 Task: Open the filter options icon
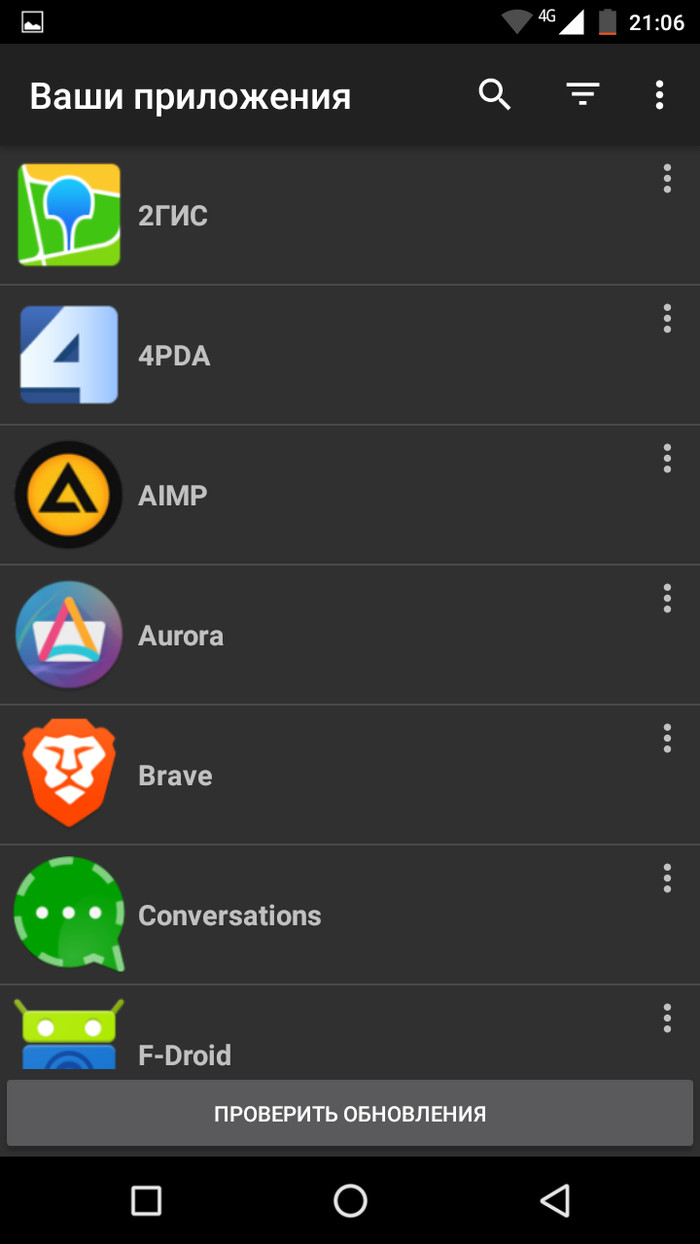(582, 95)
